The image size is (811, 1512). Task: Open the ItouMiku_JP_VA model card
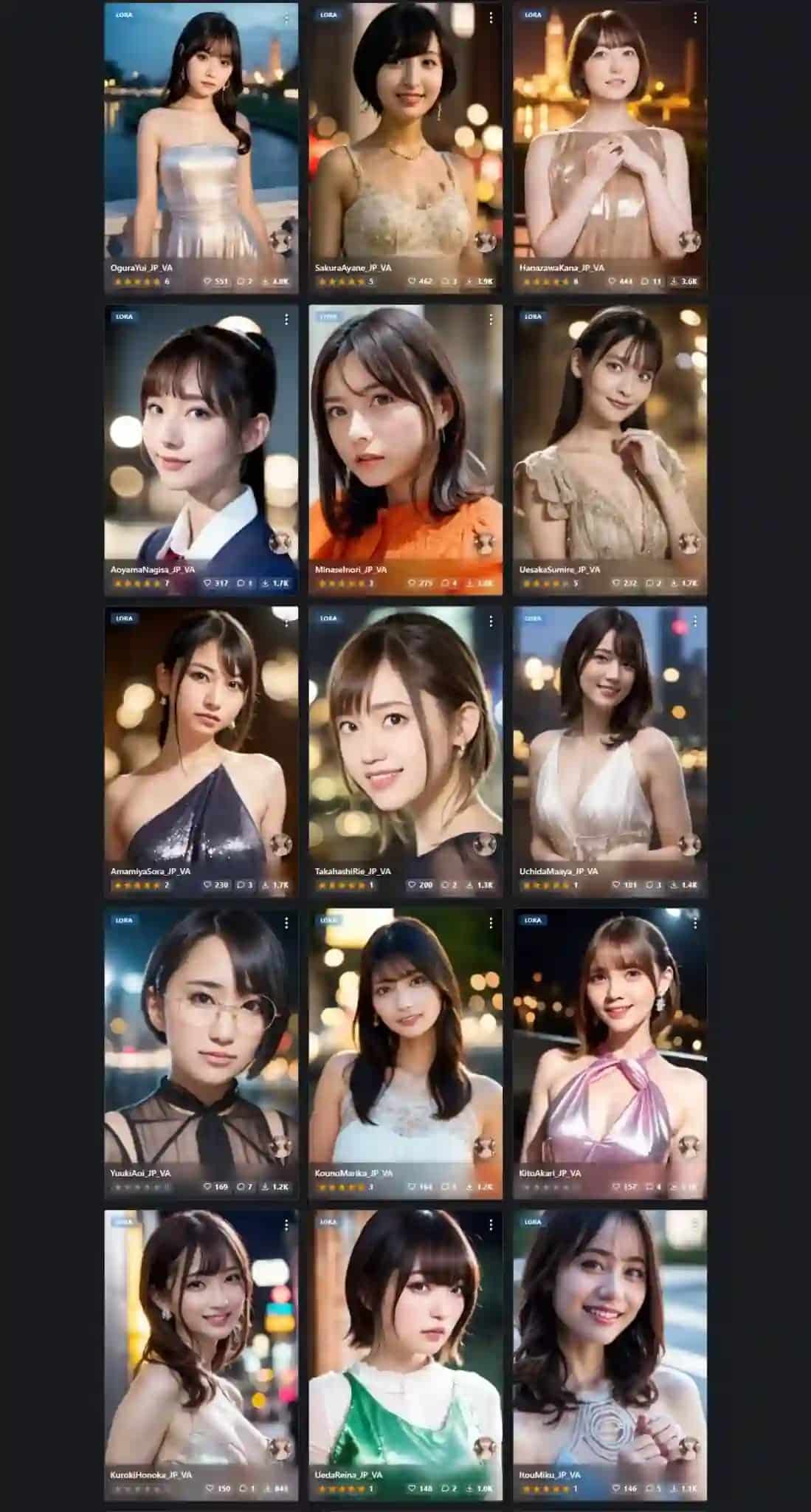coord(610,1355)
